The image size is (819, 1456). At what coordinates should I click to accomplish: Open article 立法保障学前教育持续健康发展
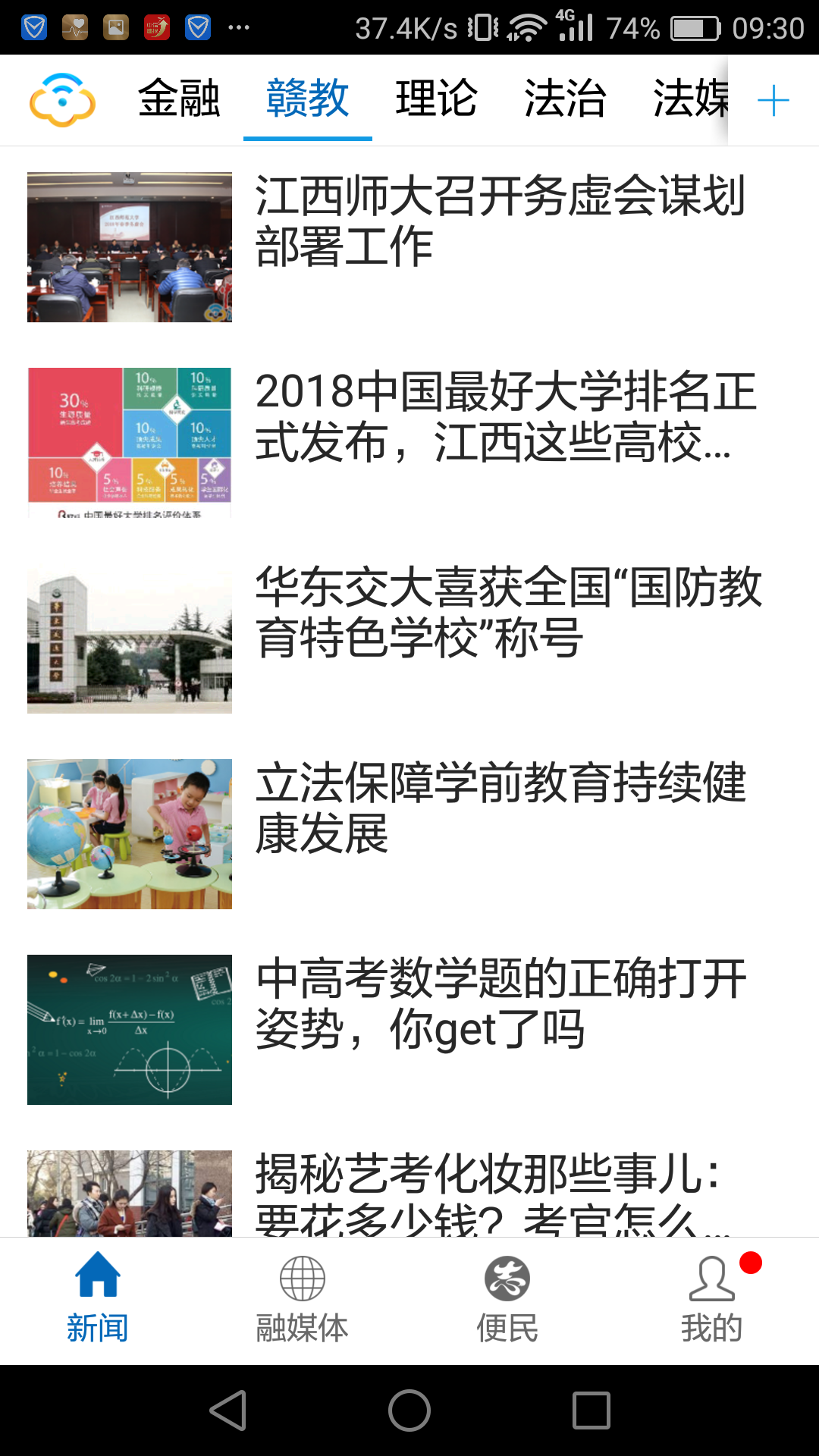[x=500, y=808]
